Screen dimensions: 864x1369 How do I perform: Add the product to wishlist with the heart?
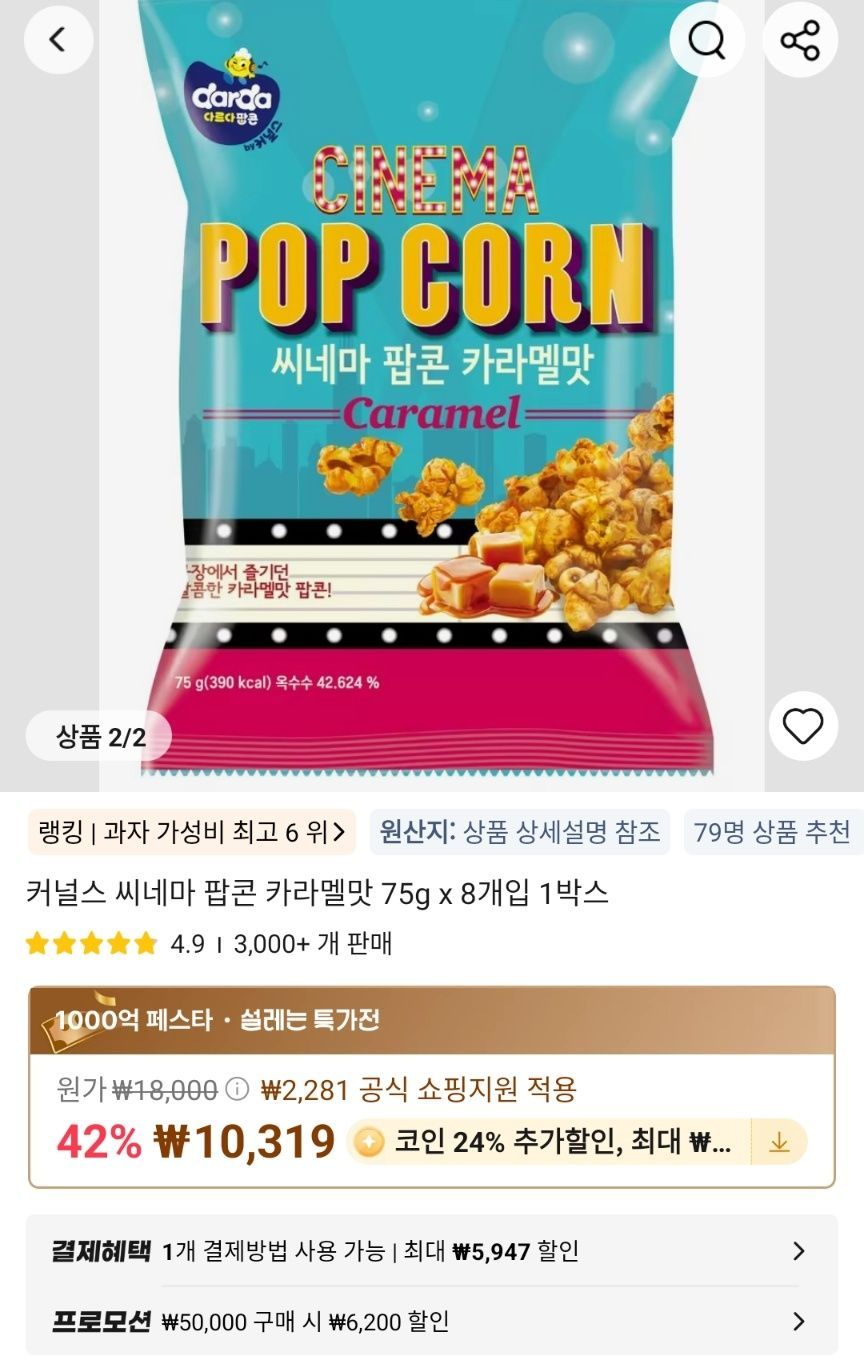(x=802, y=726)
